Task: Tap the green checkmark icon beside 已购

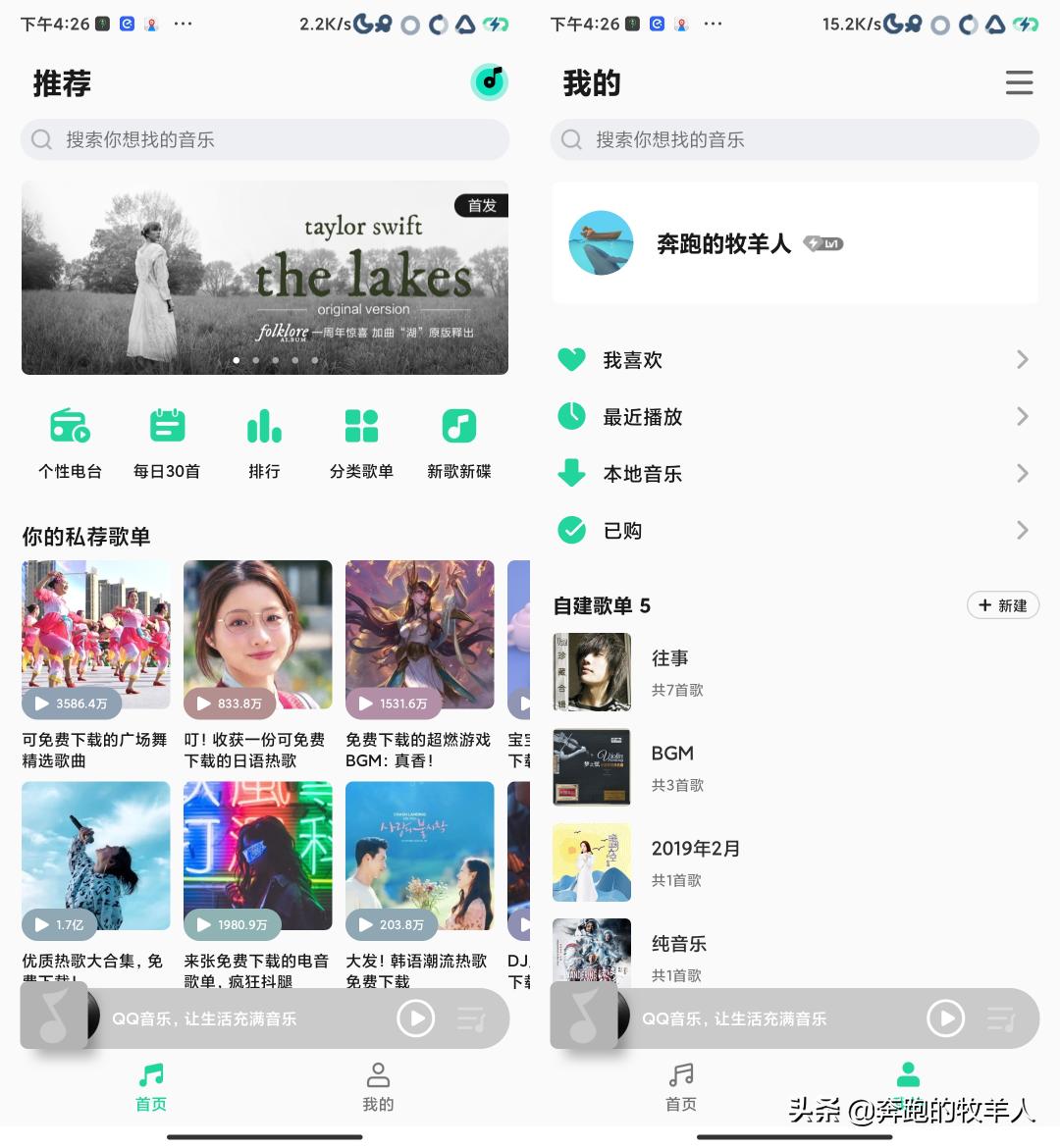Action: (571, 530)
